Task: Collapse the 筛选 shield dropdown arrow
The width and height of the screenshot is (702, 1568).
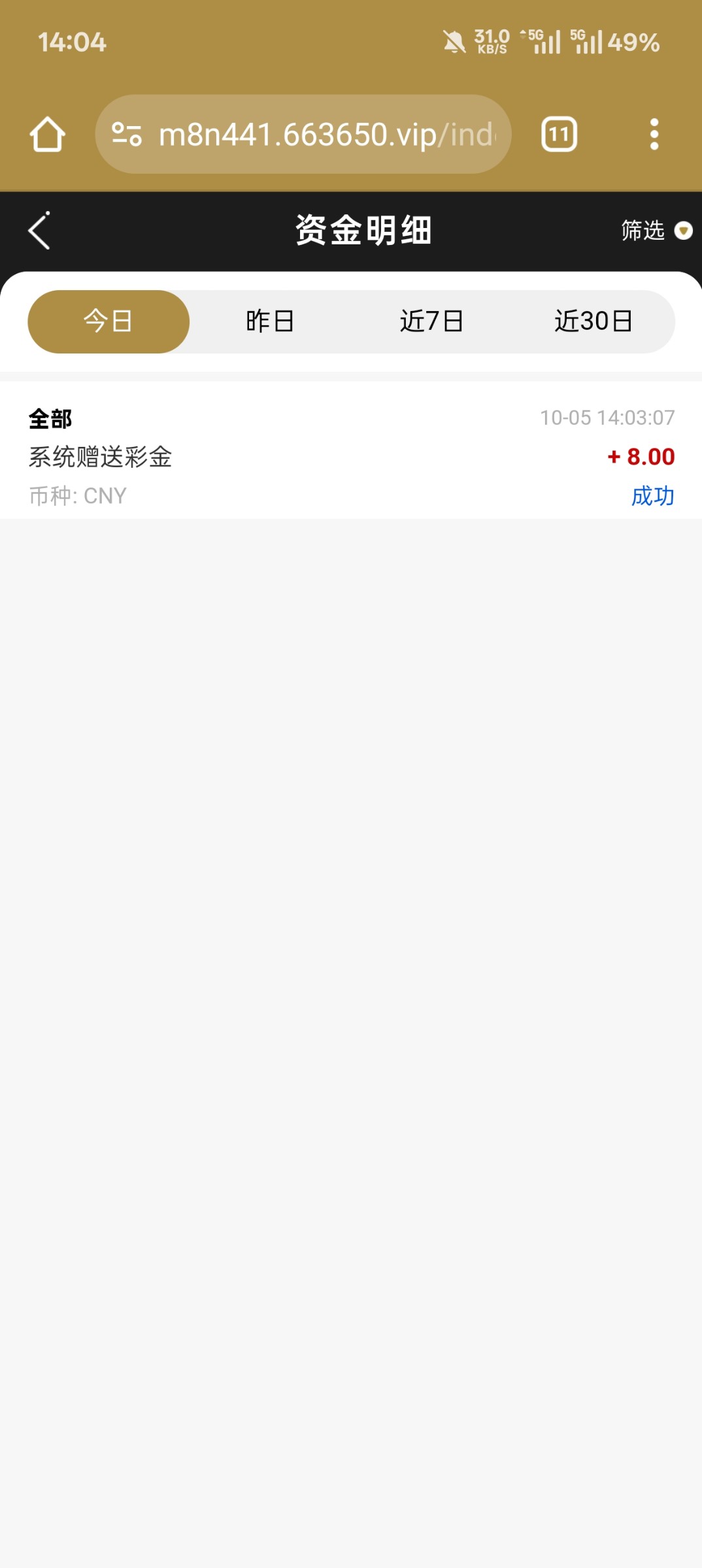Action: pos(682,231)
